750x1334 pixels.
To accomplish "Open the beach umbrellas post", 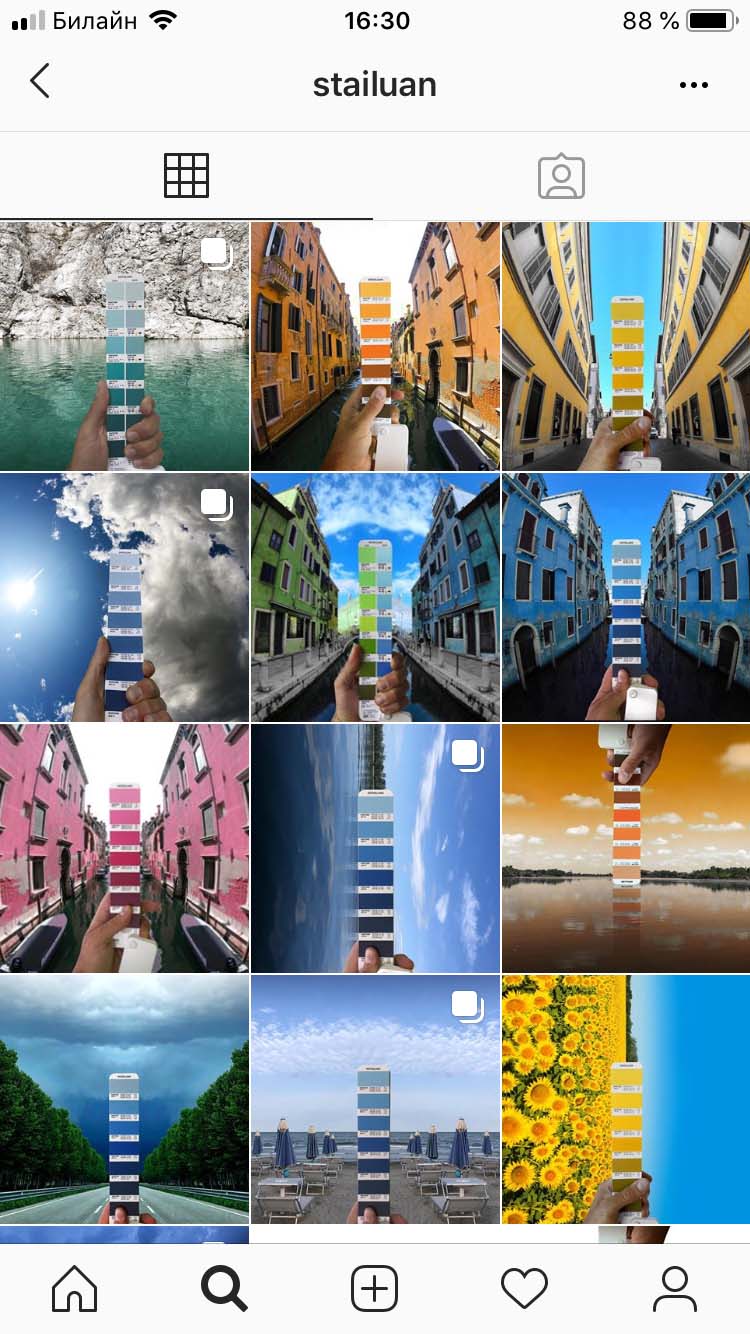I will point(375,1099).
